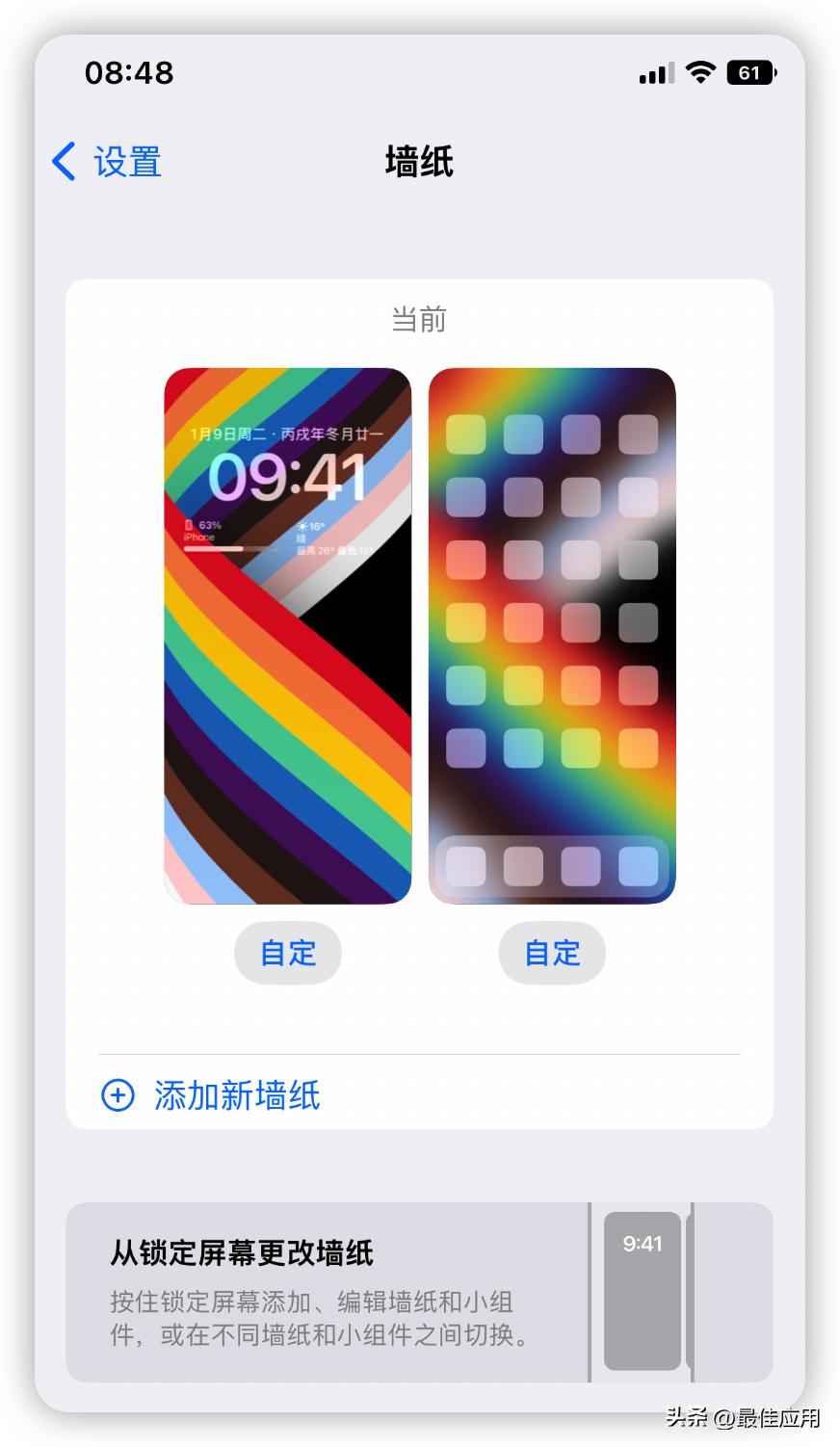
Task: Tap the Wi-Fi icon in the status bar
Action: [x=698, y=72]
